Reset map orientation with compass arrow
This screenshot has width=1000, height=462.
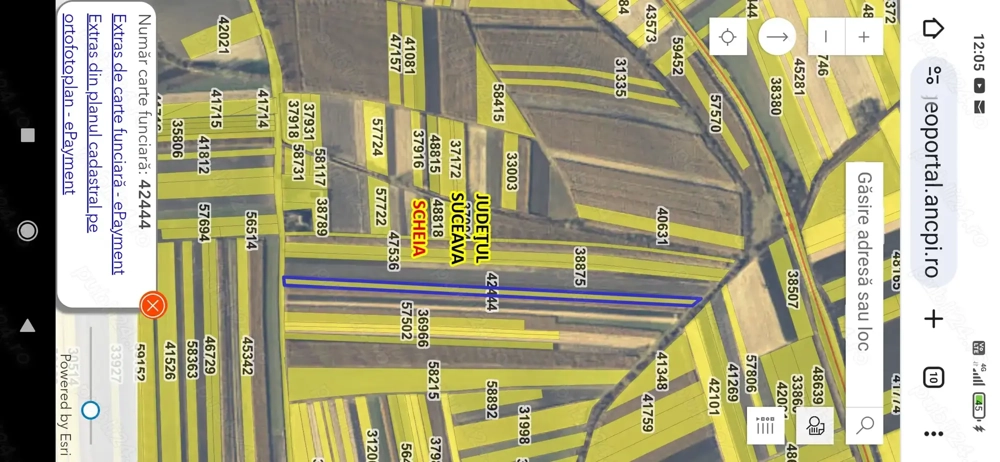pos(777,37)
